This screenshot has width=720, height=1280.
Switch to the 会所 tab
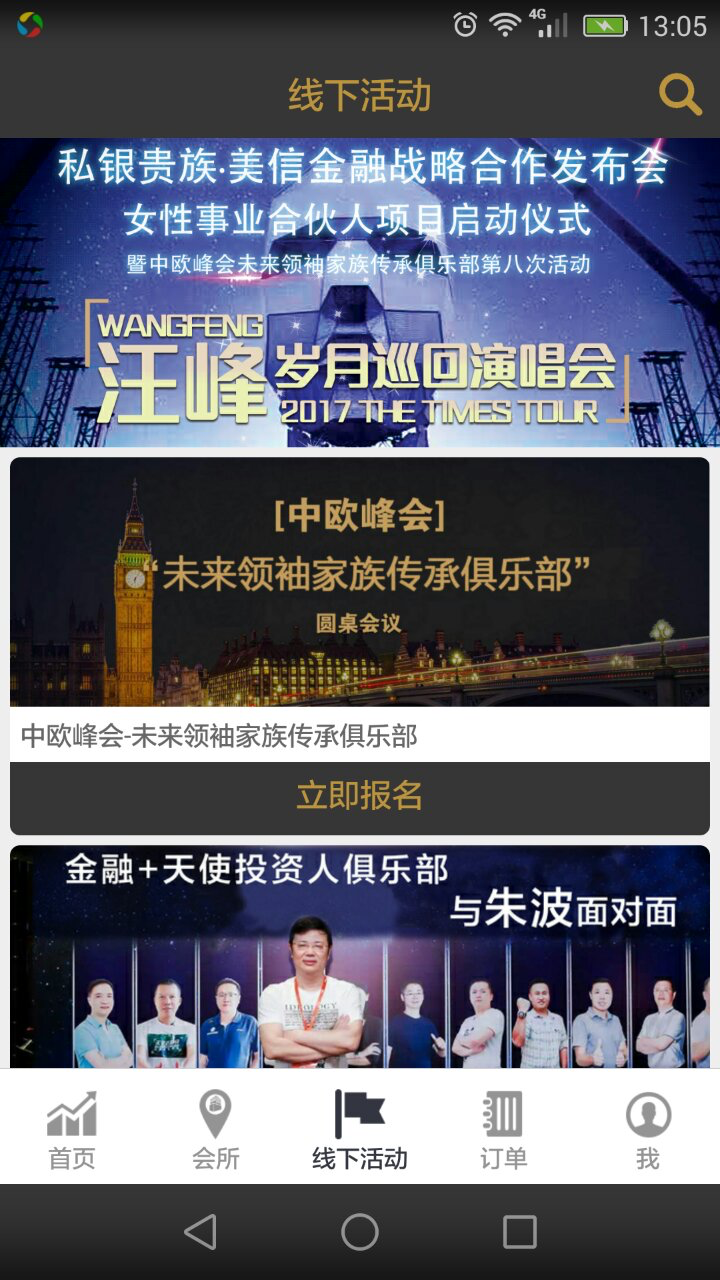click(x=216, y=1130)
